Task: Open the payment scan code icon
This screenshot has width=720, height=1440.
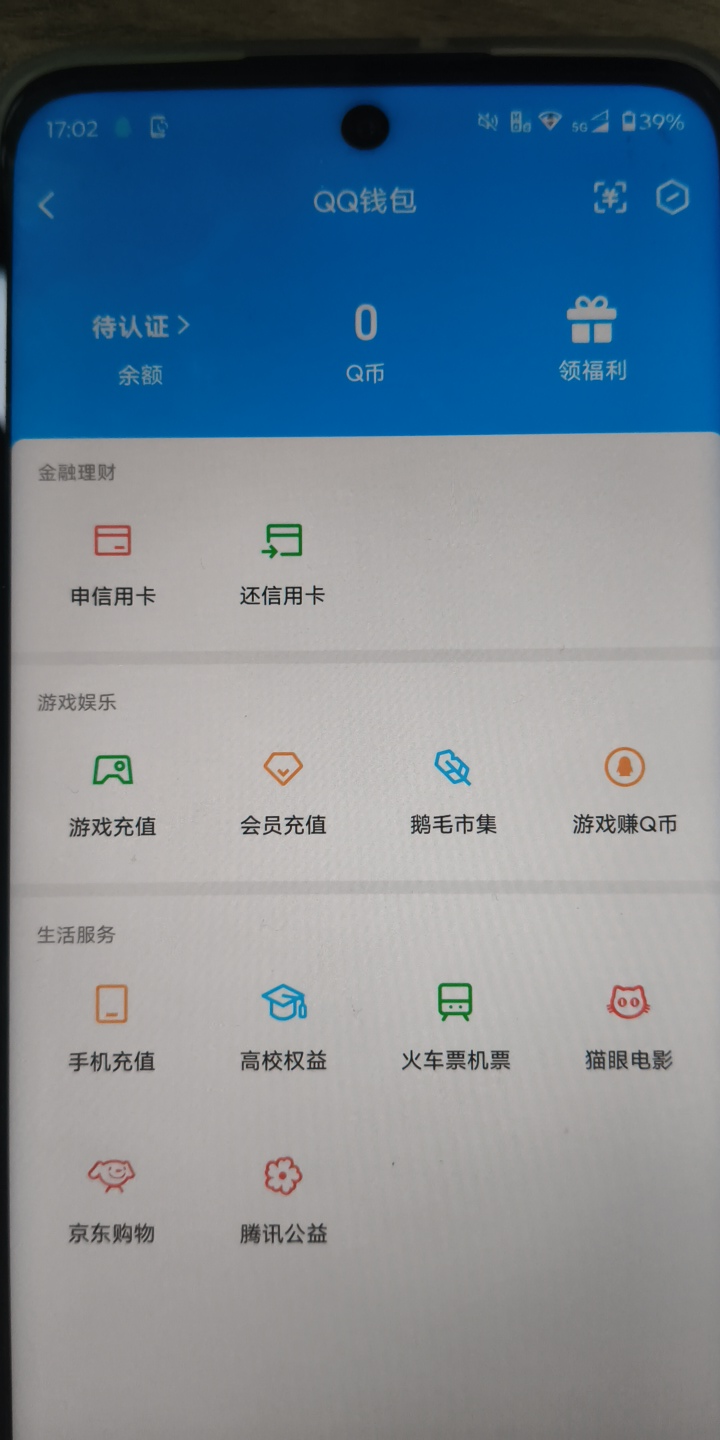Action: (609, 200)
